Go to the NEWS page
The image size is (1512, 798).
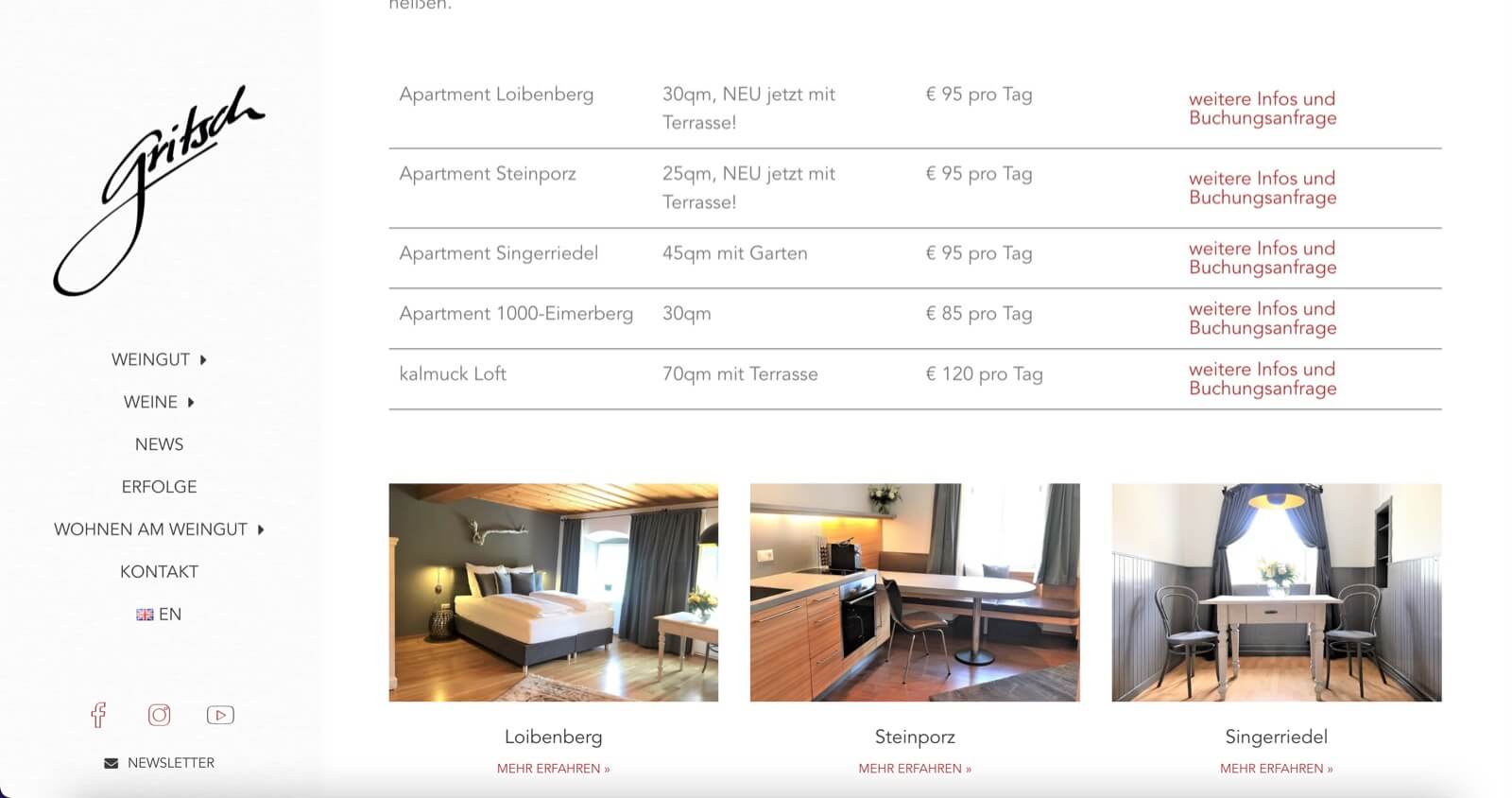tap(159, 444)
